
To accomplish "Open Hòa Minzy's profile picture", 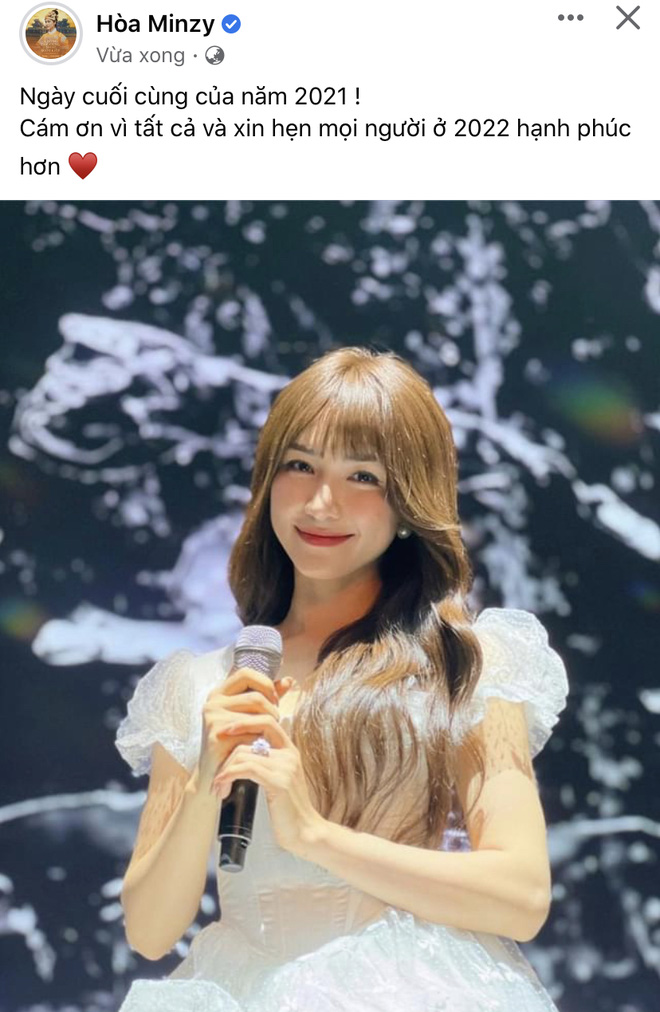I will coord(50,33).
